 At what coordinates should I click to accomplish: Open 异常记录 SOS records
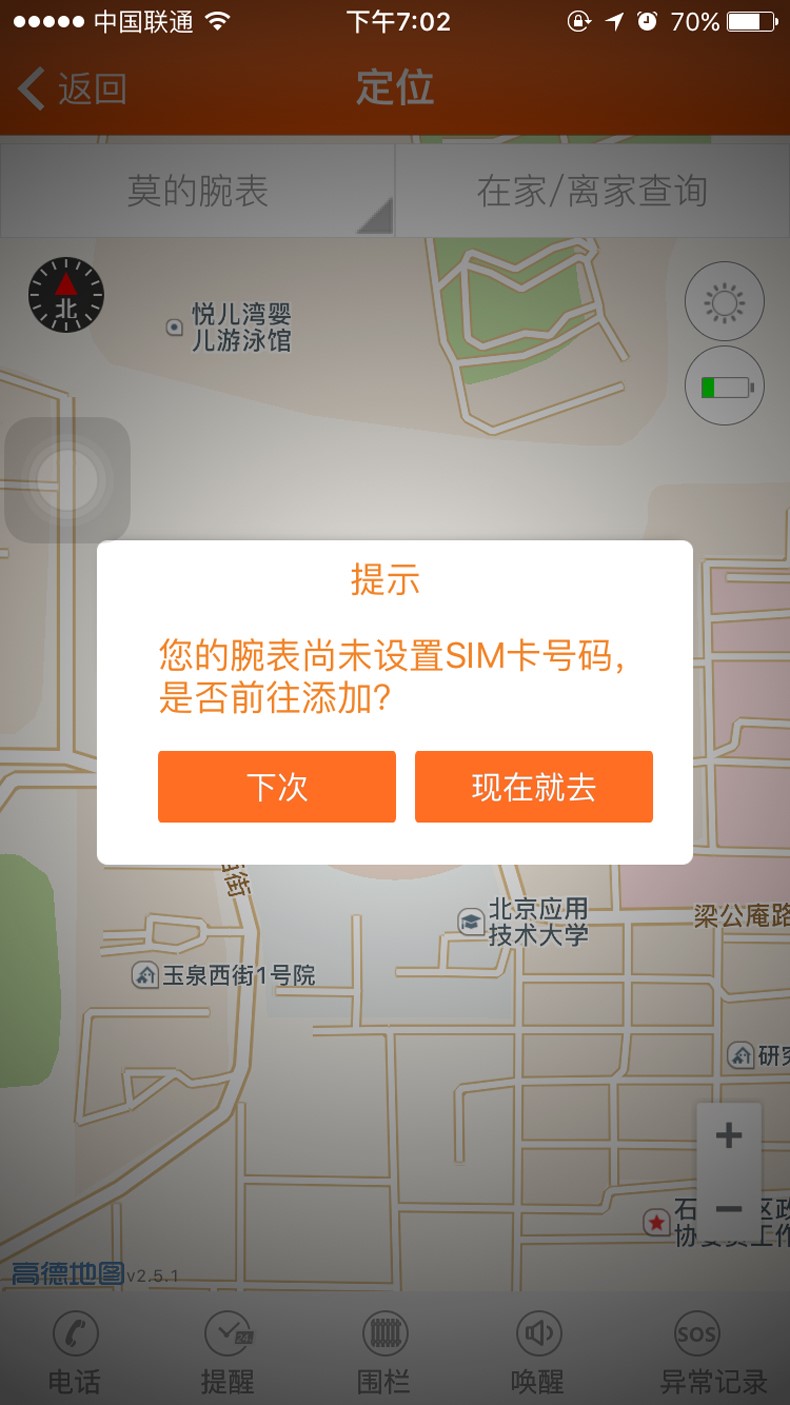tap(712, 1354)
